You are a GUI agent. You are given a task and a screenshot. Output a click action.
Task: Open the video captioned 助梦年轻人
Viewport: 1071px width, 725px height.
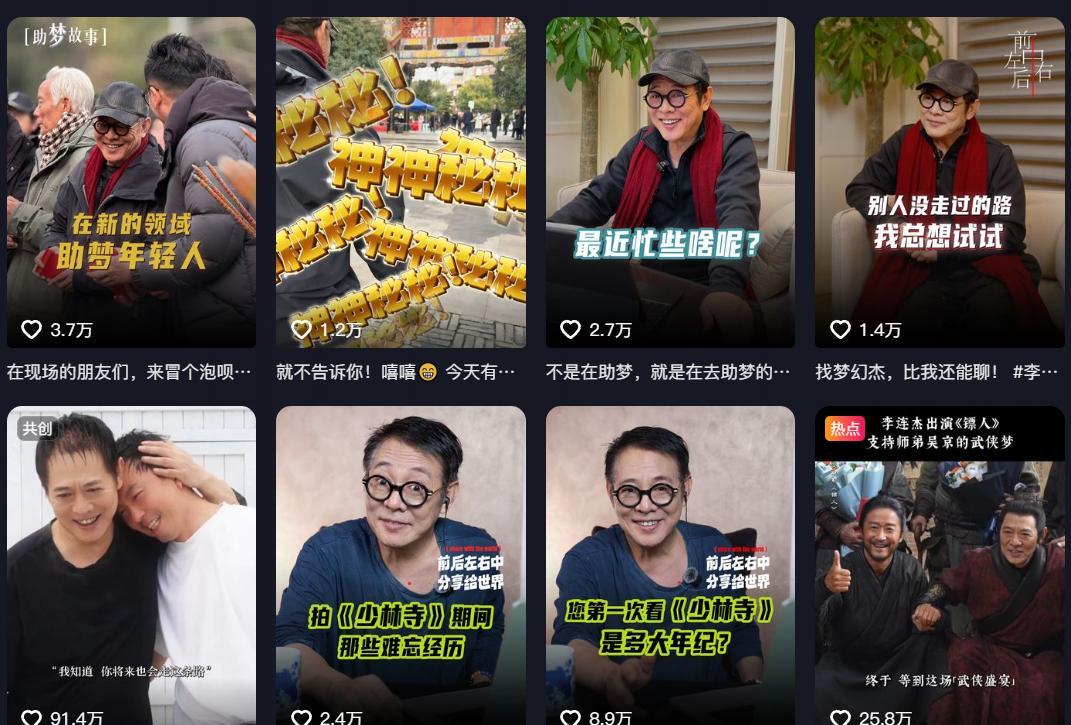(x=131, y=182)
